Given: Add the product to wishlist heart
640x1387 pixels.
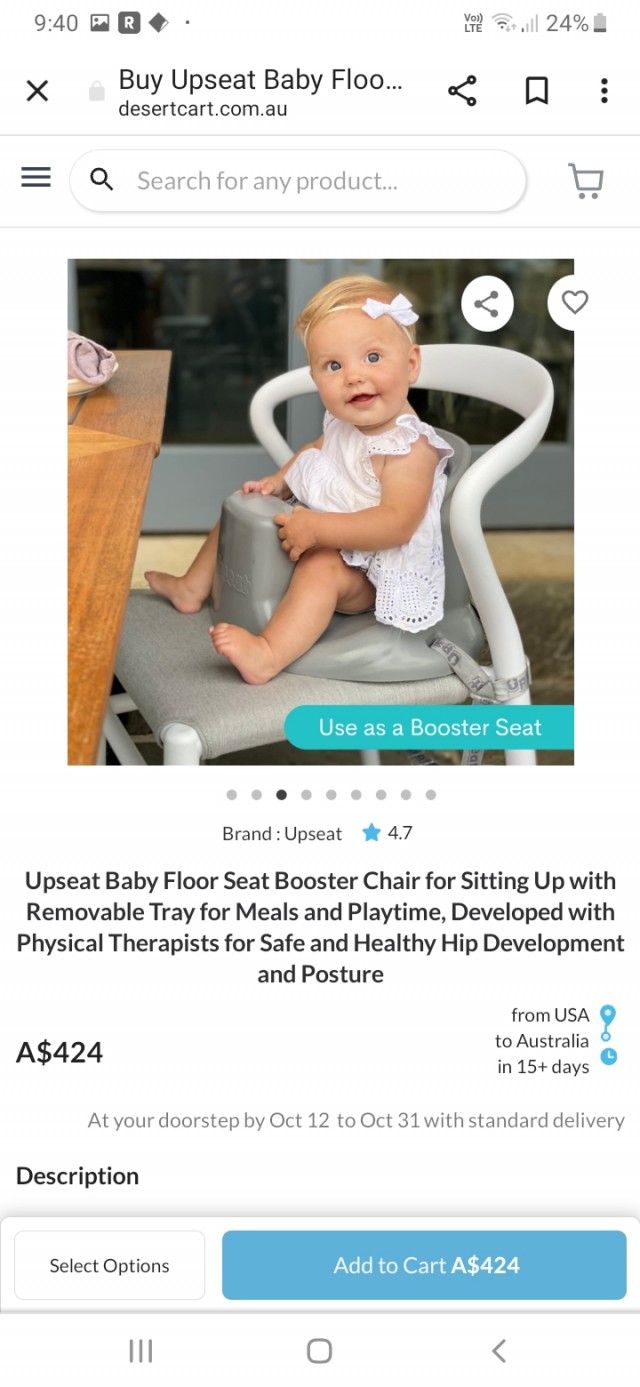Looking at the screenshot, I should pyautogui.click(x=575, y=302).
